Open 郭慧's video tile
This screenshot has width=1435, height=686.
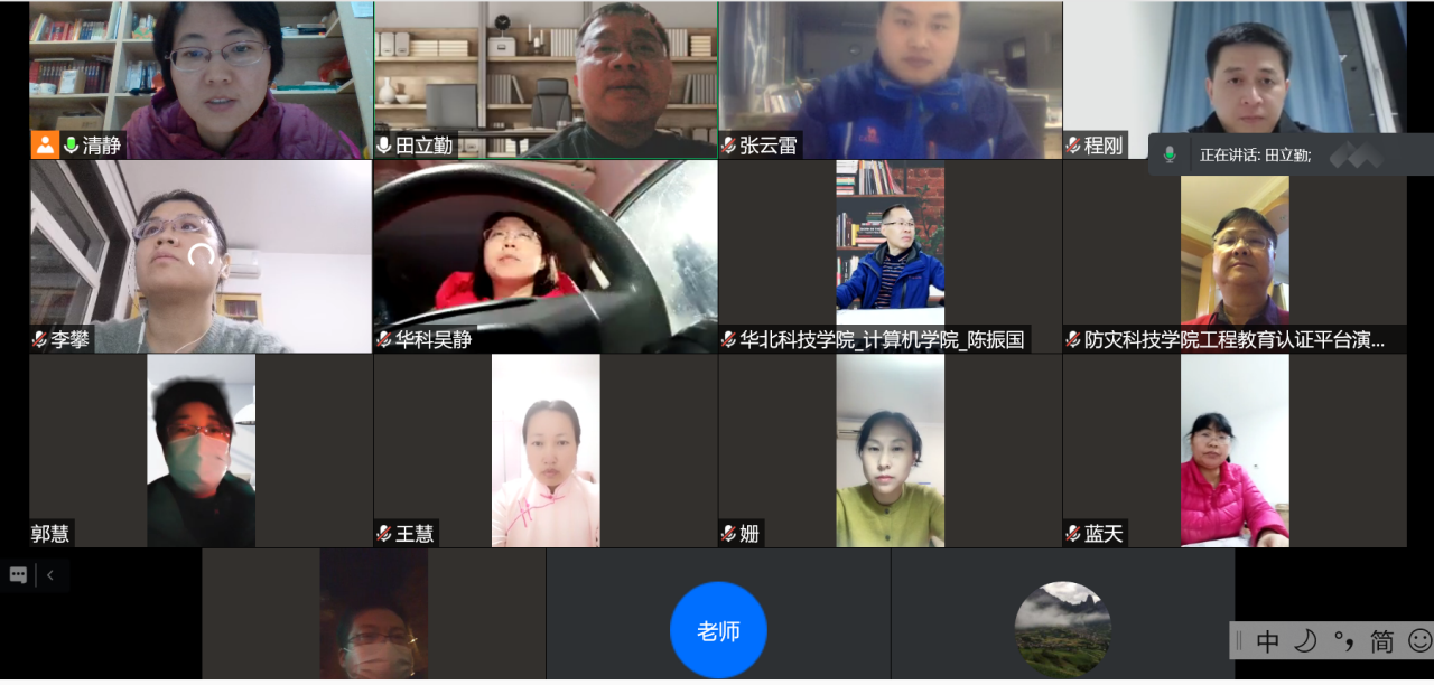pyautogui.click(x=200, y=450)
